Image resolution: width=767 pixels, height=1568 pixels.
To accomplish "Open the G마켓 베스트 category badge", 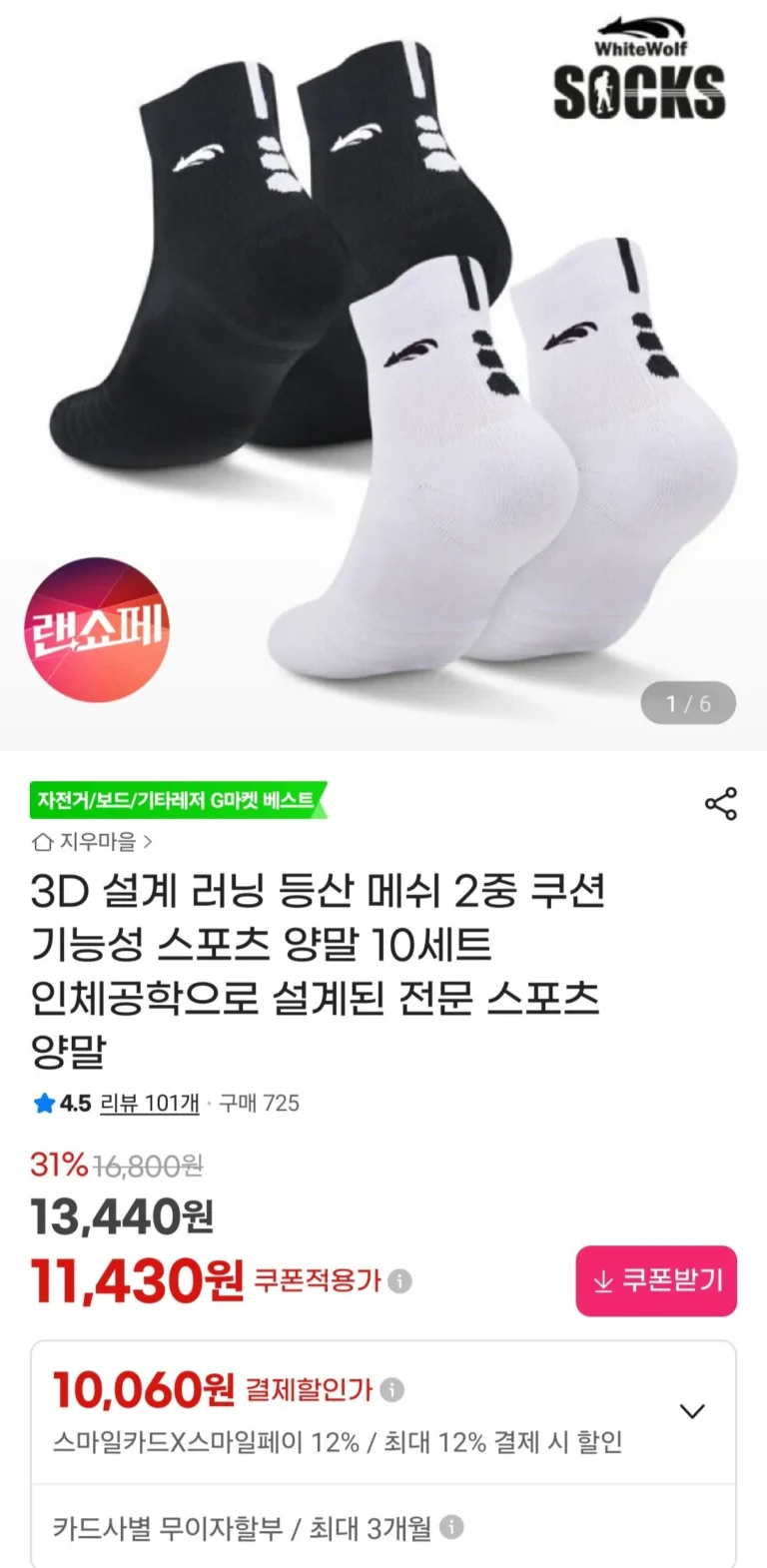I will coord(178,800).
